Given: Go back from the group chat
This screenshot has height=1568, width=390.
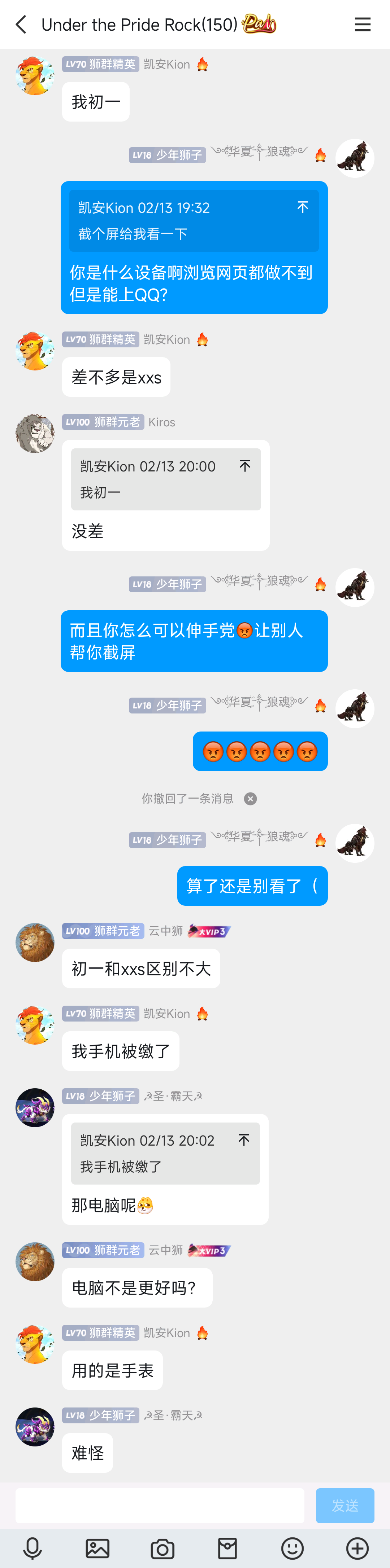Looking at the screenshot, I should point(21,25).
